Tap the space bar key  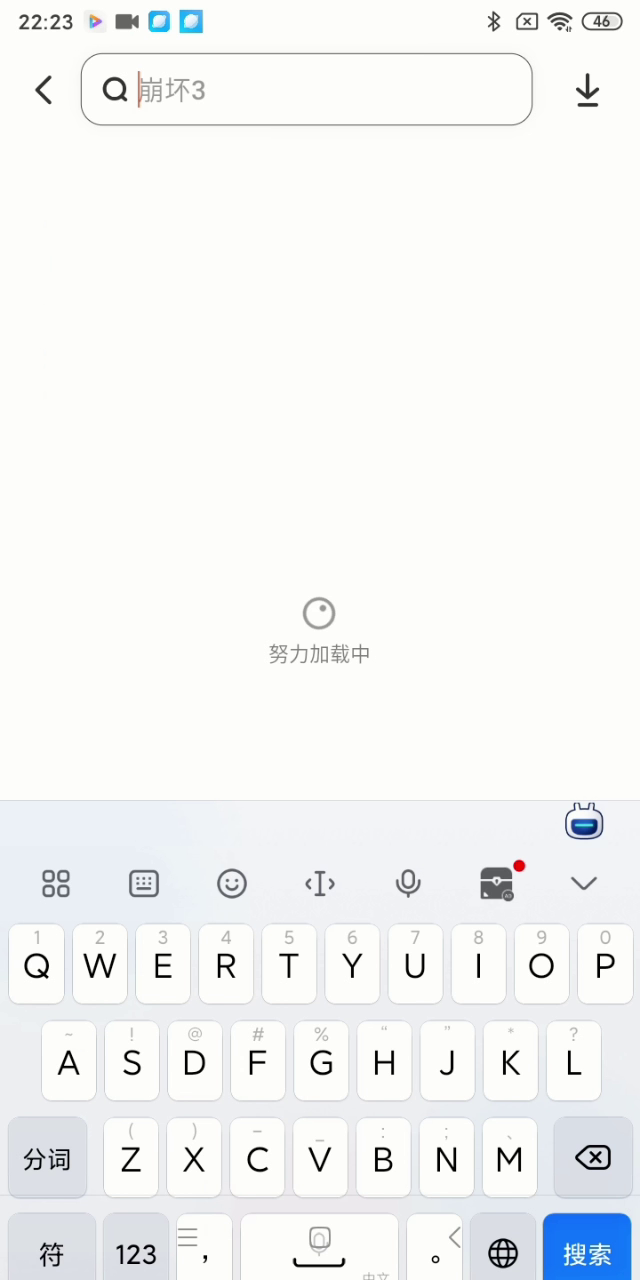319,1250
